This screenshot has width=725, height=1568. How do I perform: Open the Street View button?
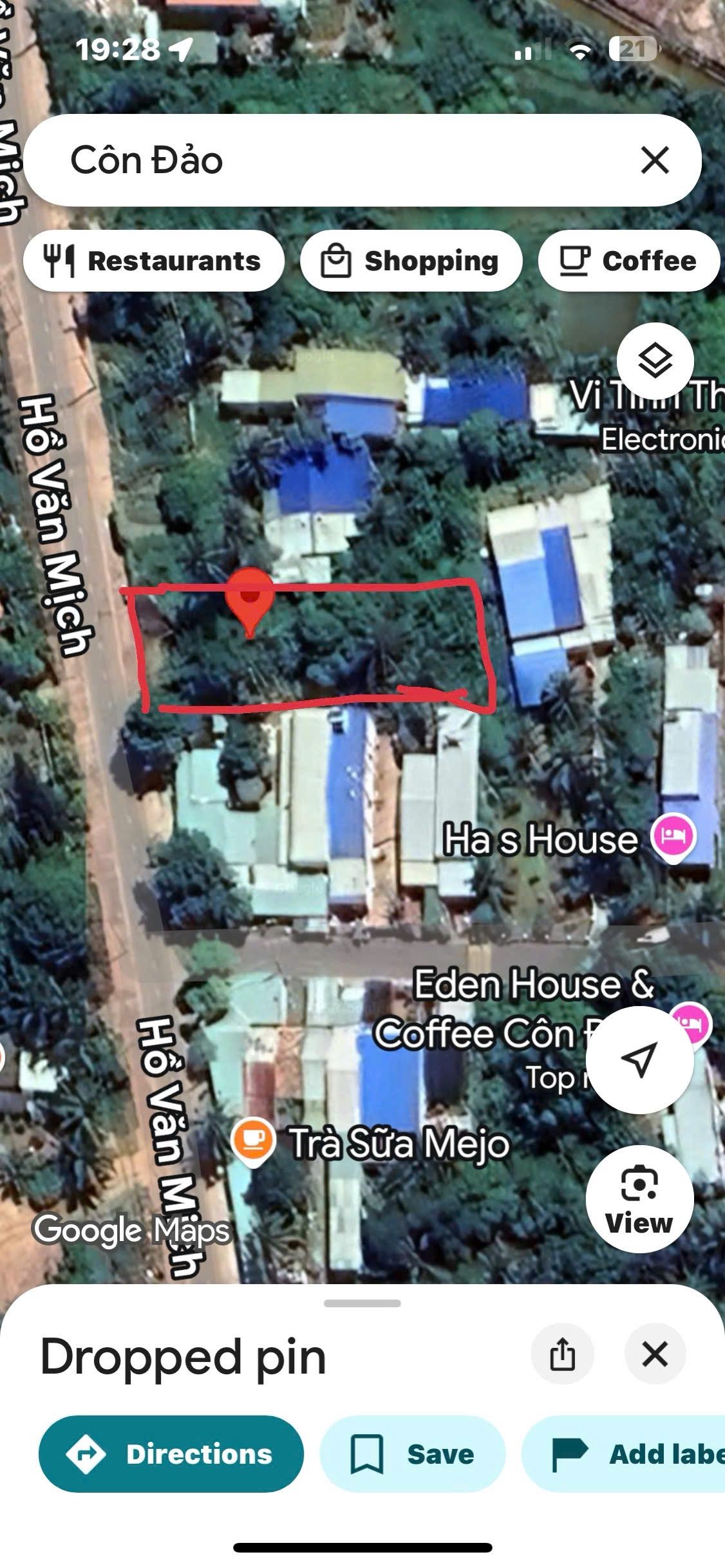[x=639, y=1199]
